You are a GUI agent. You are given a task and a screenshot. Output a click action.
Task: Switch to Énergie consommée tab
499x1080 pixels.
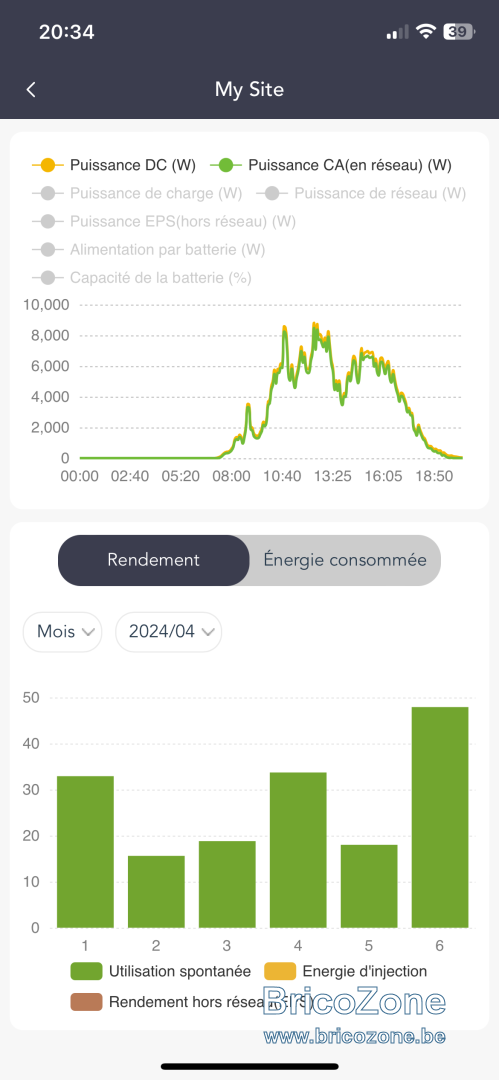(345, 560)
